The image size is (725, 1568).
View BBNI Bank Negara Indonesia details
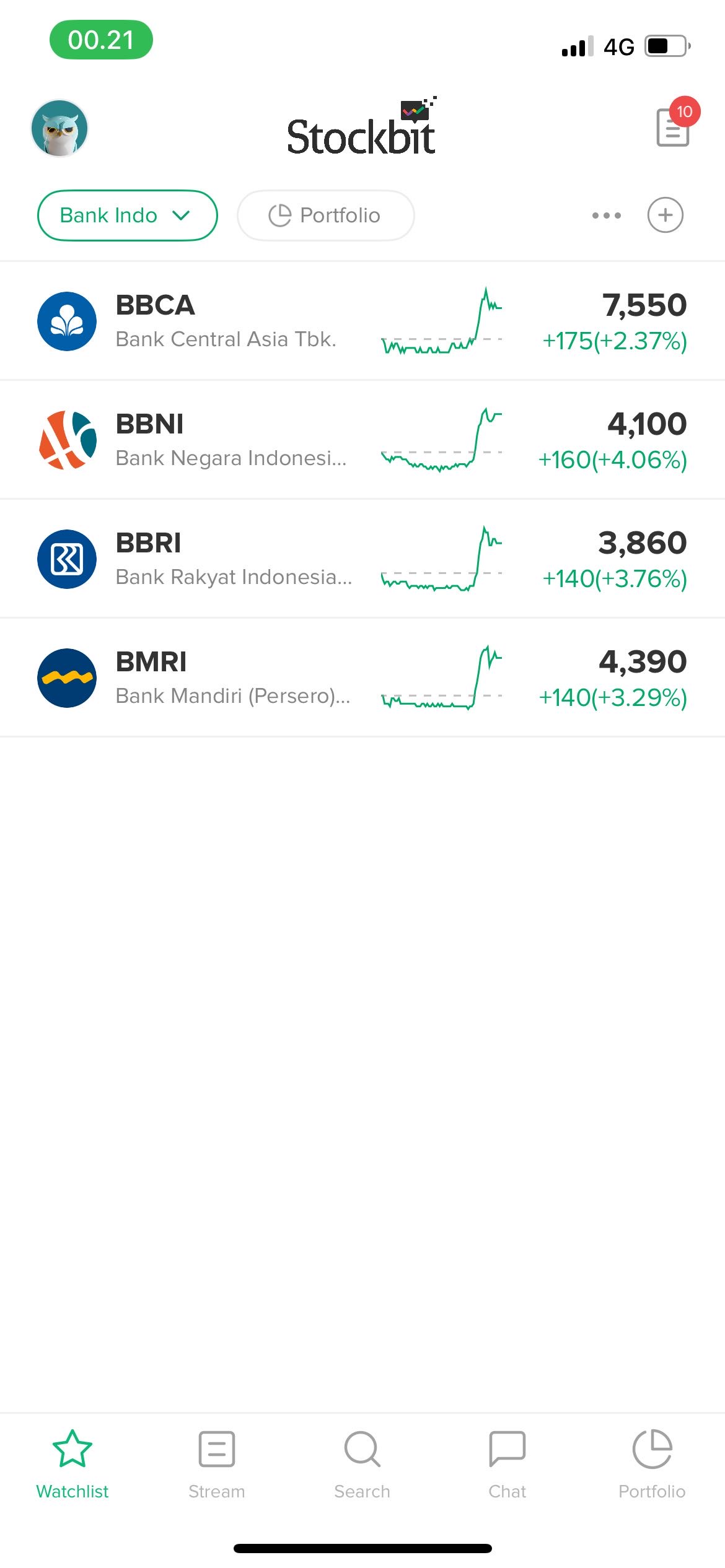pos(362,440)
